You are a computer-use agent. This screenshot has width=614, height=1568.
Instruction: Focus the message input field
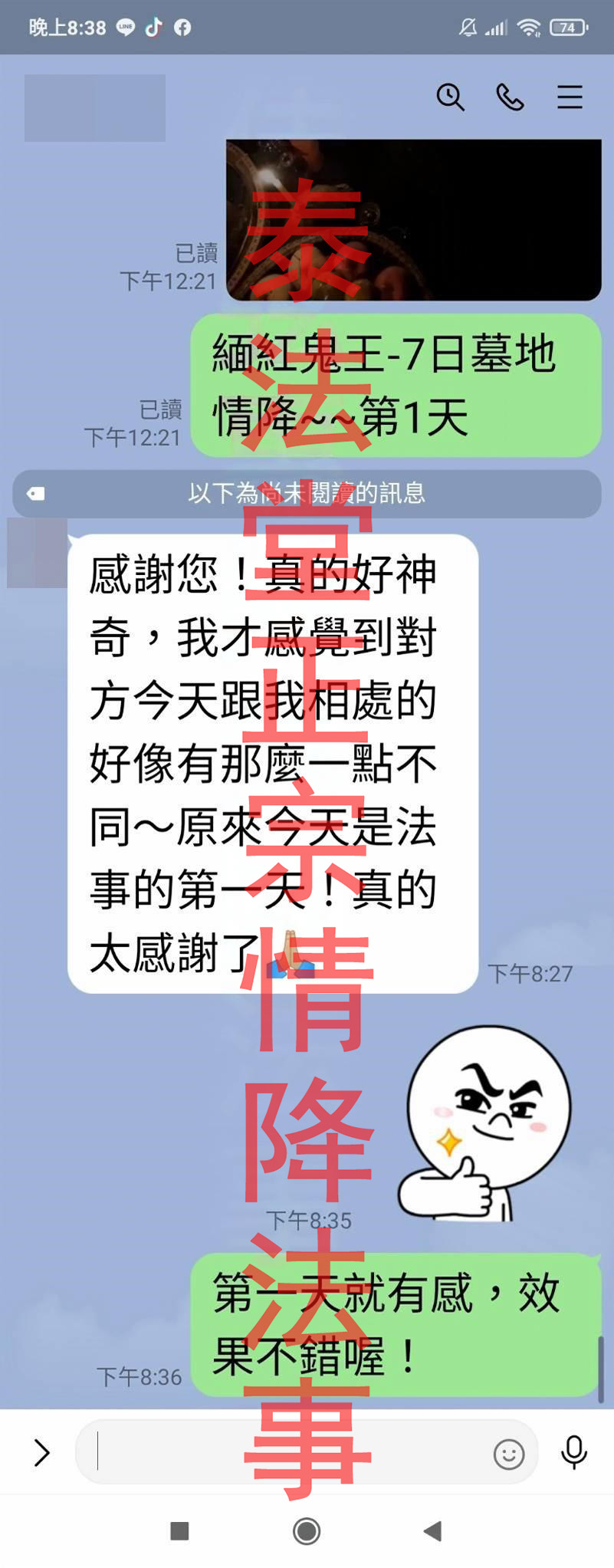pos(284,1452)
